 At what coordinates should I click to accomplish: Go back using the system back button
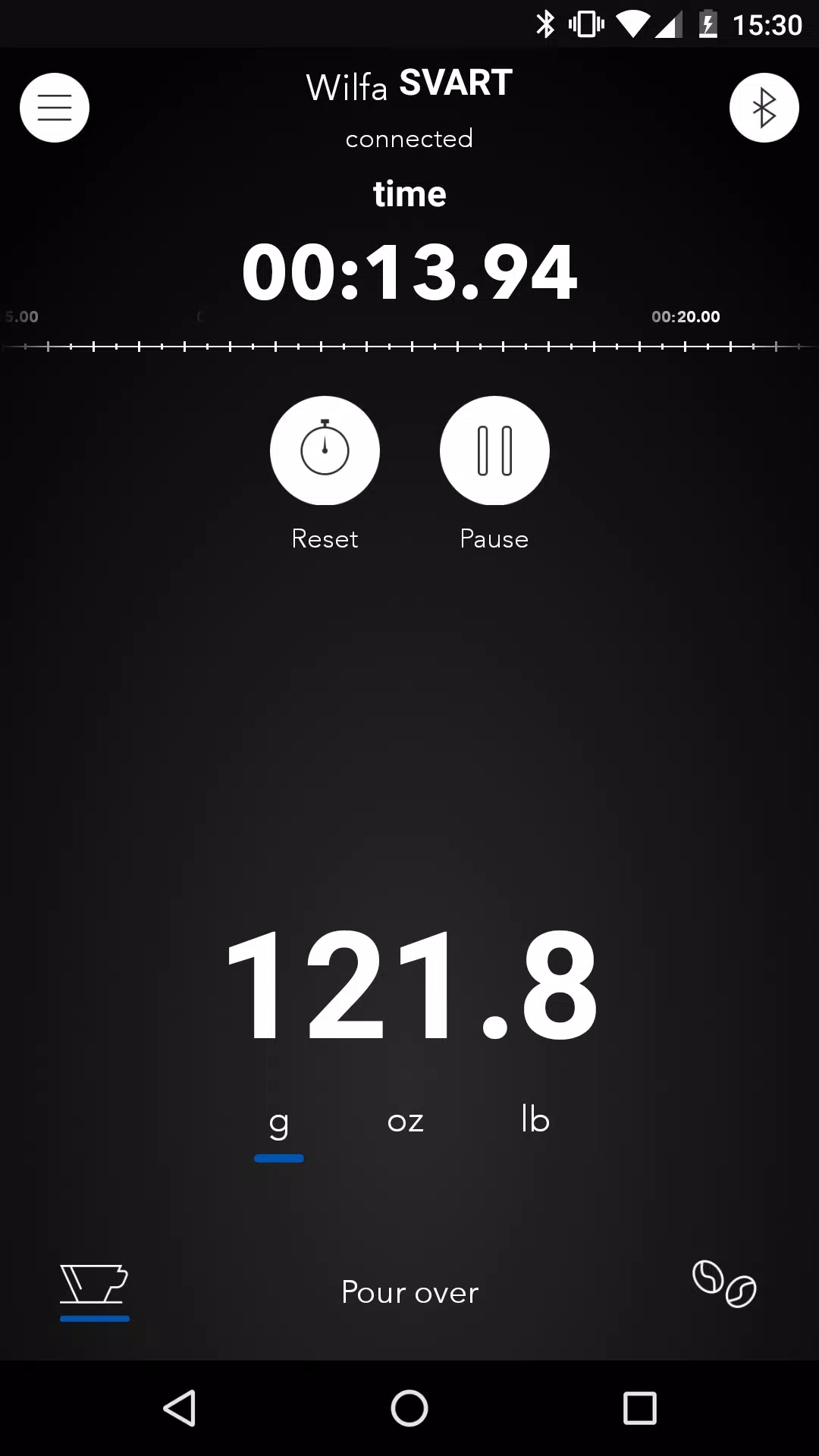click(180, 1409)
